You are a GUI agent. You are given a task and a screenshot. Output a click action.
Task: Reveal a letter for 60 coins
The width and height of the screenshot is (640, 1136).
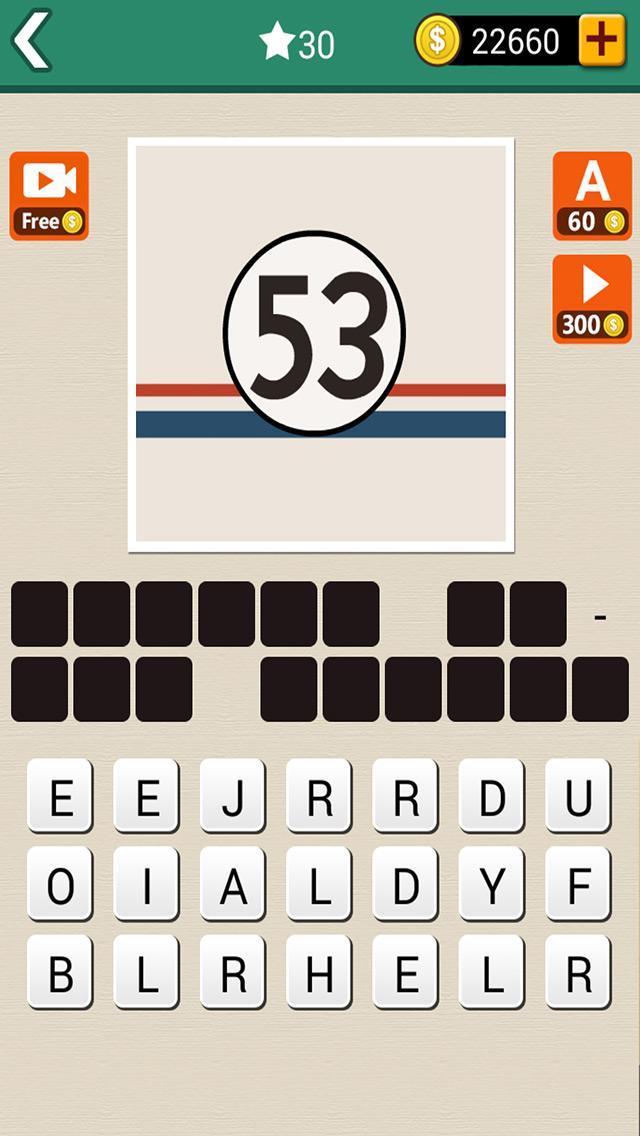(592, 196)
